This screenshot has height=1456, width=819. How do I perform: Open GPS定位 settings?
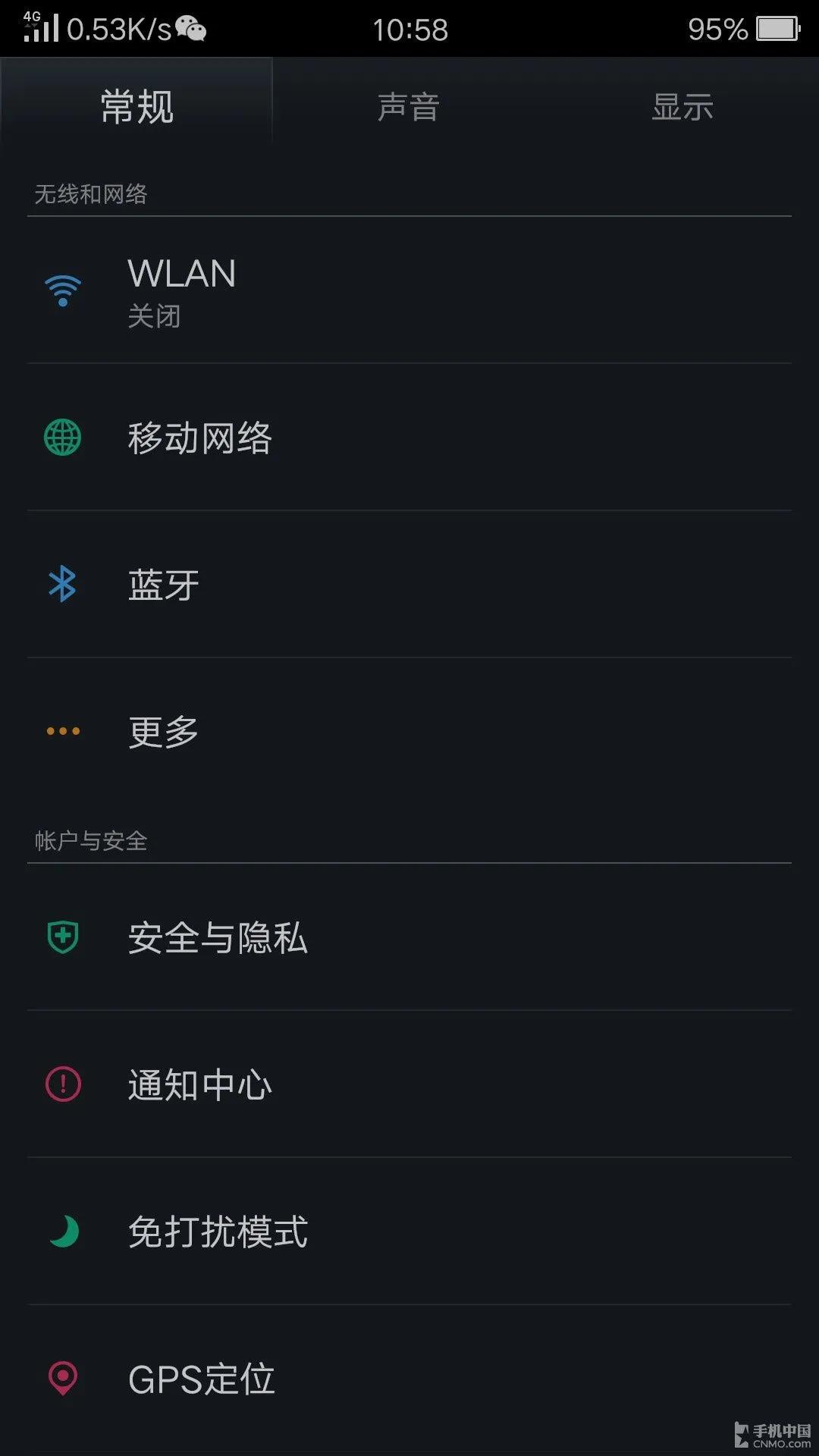(409, 1379)
